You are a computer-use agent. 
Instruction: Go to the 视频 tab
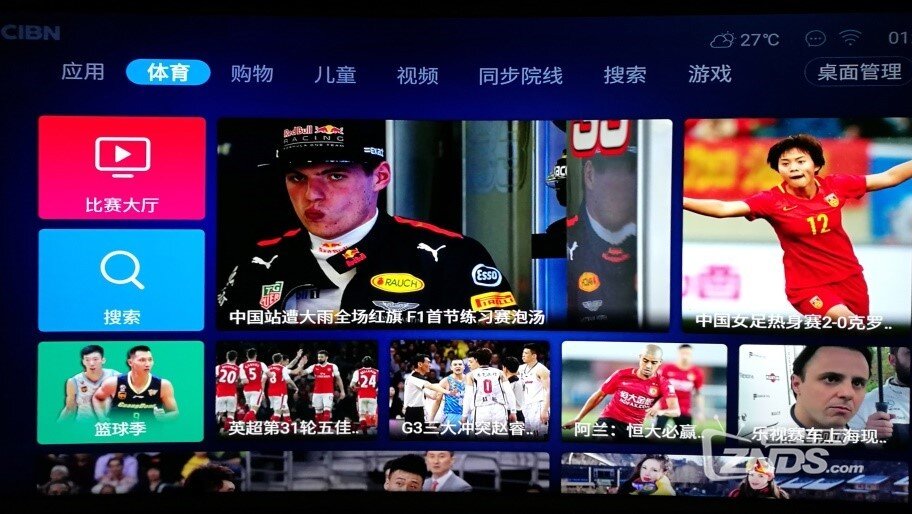pos(417,75)
